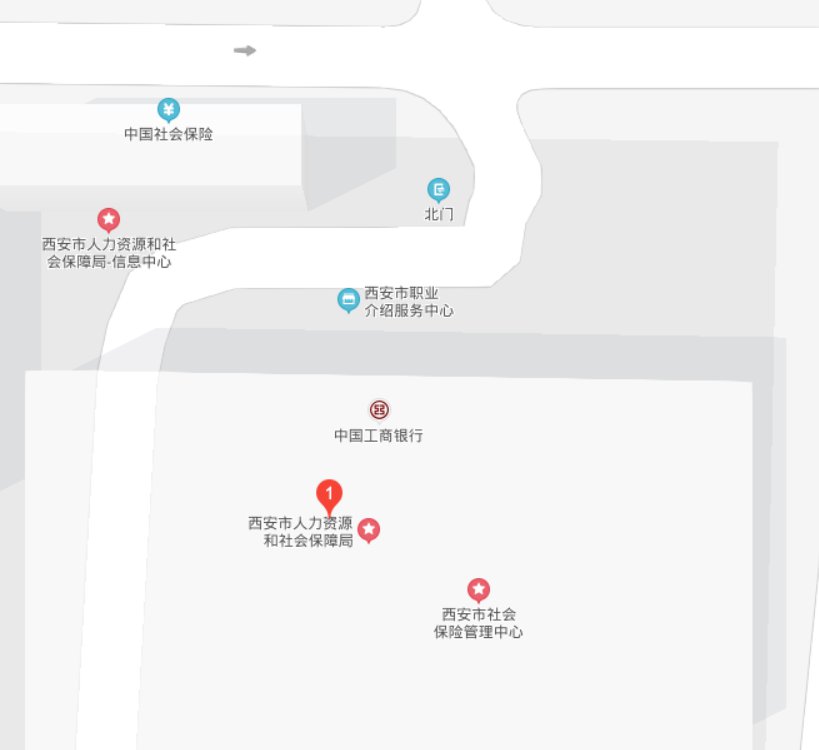Tap the red location pin numbered 1
Viewport: 819px width, 750px height.
(329, 495)
